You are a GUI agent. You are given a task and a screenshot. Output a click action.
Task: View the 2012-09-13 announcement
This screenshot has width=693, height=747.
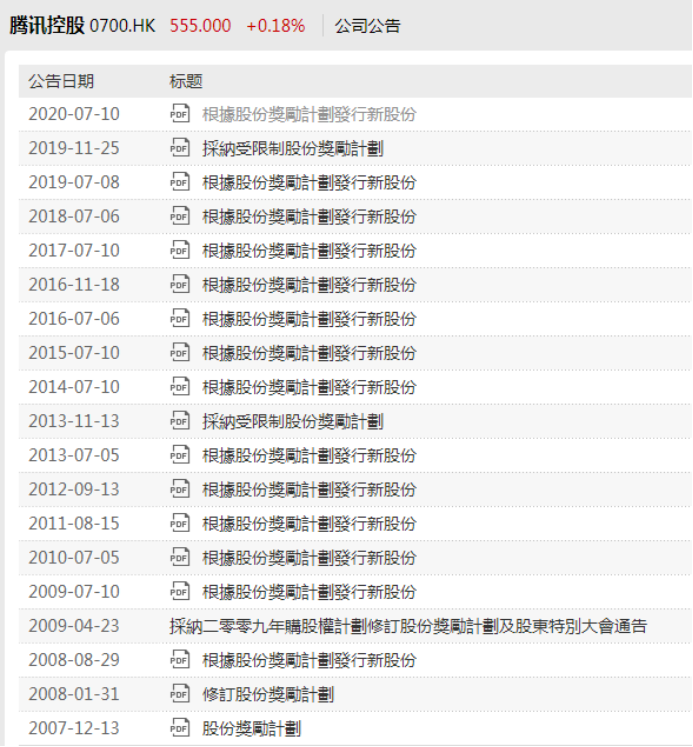[308, 489]
